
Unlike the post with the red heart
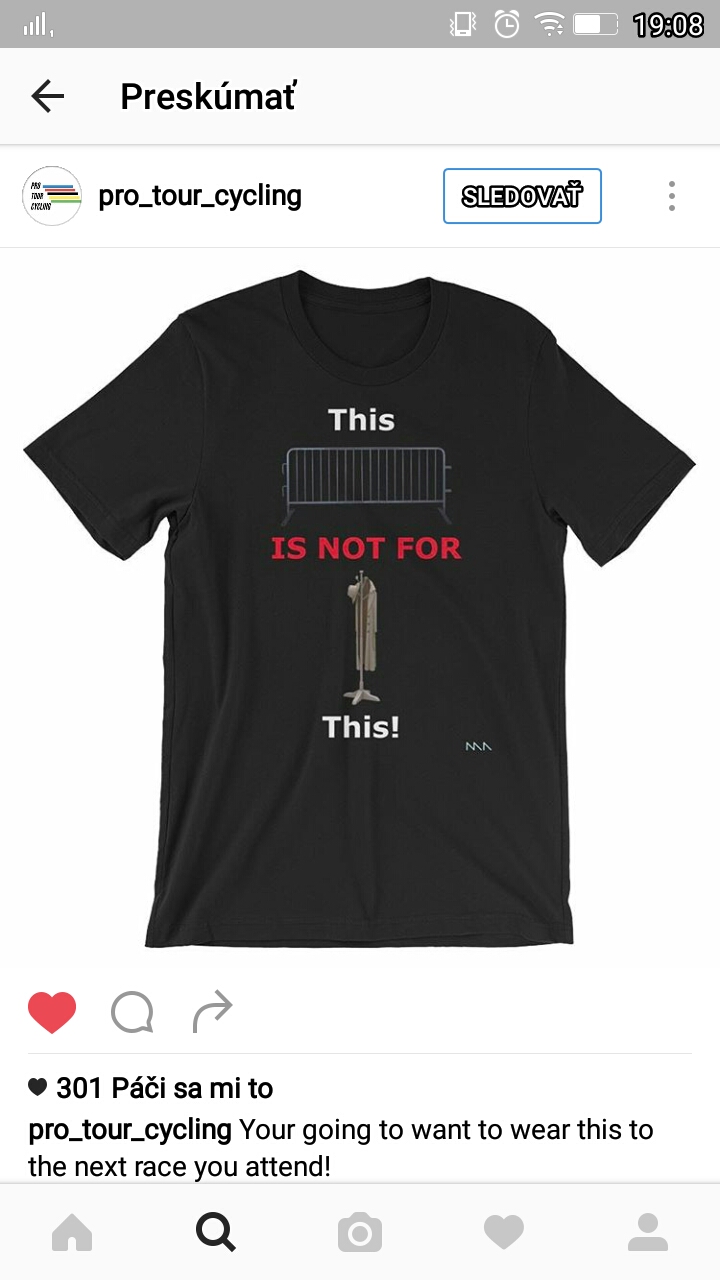tap(52, 1012)
